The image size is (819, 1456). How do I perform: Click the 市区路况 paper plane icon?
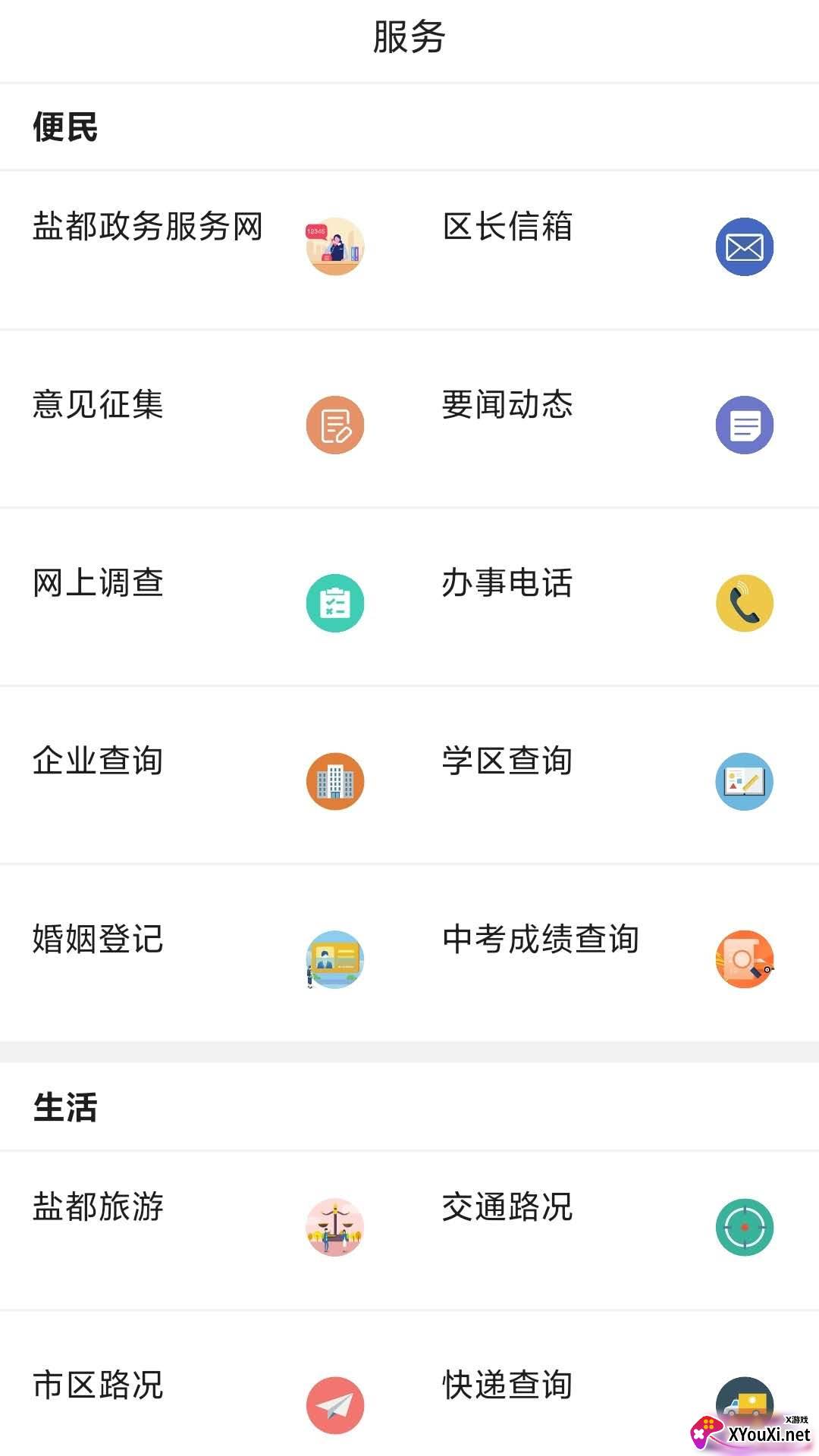(335, 1404)
